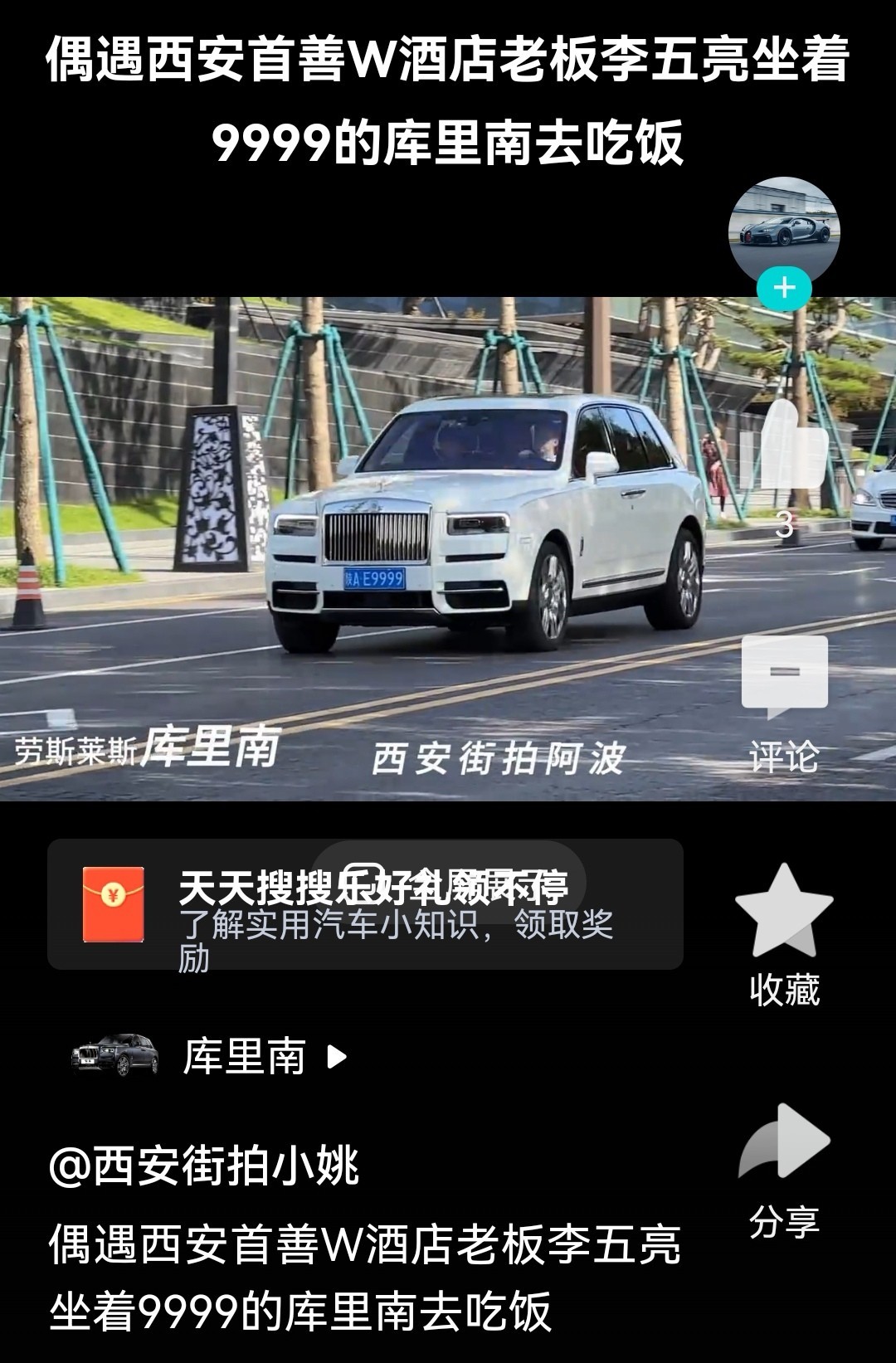The image size is (896, 1363).
Task: Open the @西安街拍小姚 author page
Action: pos(204,1166)
